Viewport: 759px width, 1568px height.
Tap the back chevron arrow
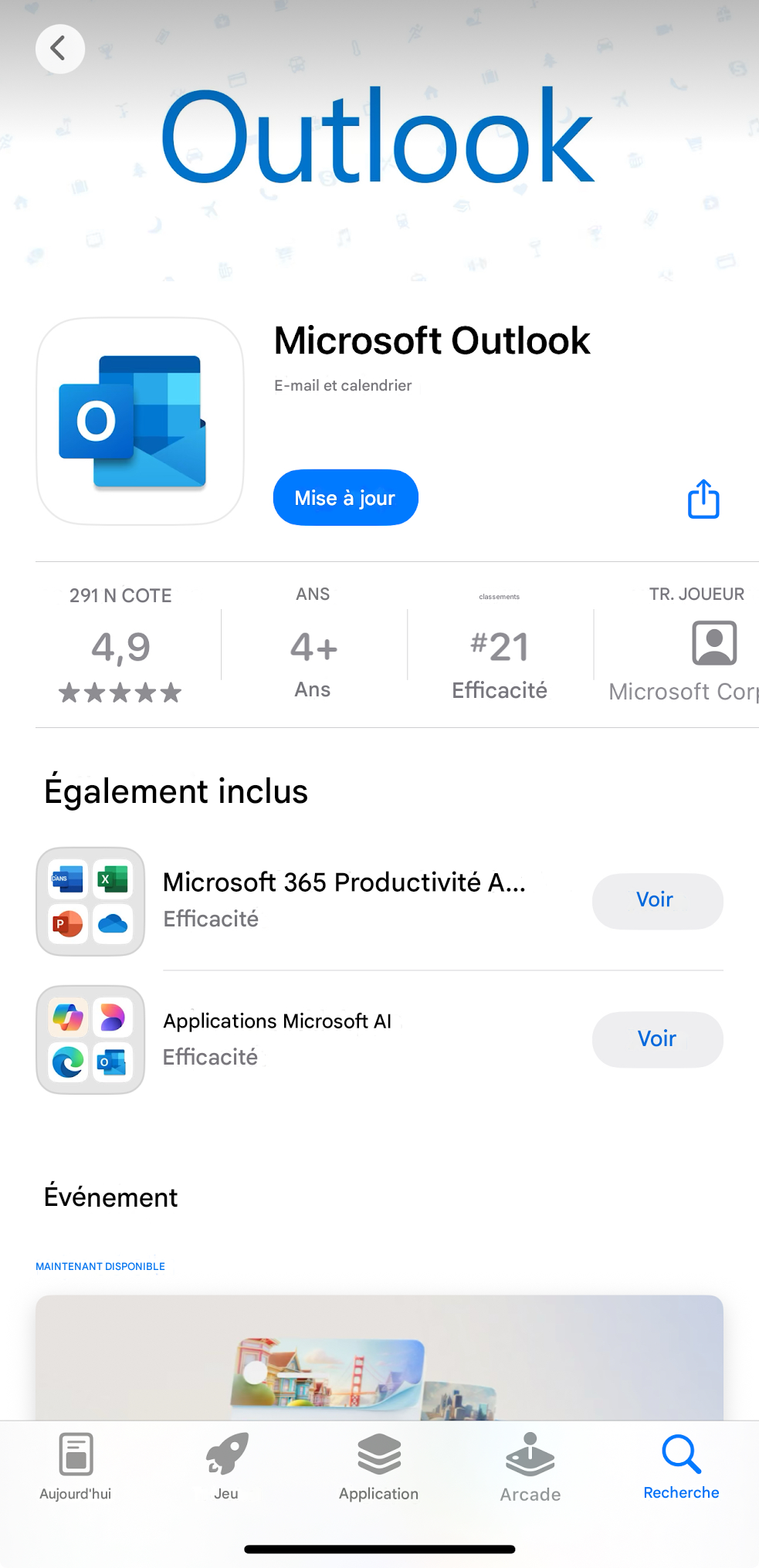59,48
